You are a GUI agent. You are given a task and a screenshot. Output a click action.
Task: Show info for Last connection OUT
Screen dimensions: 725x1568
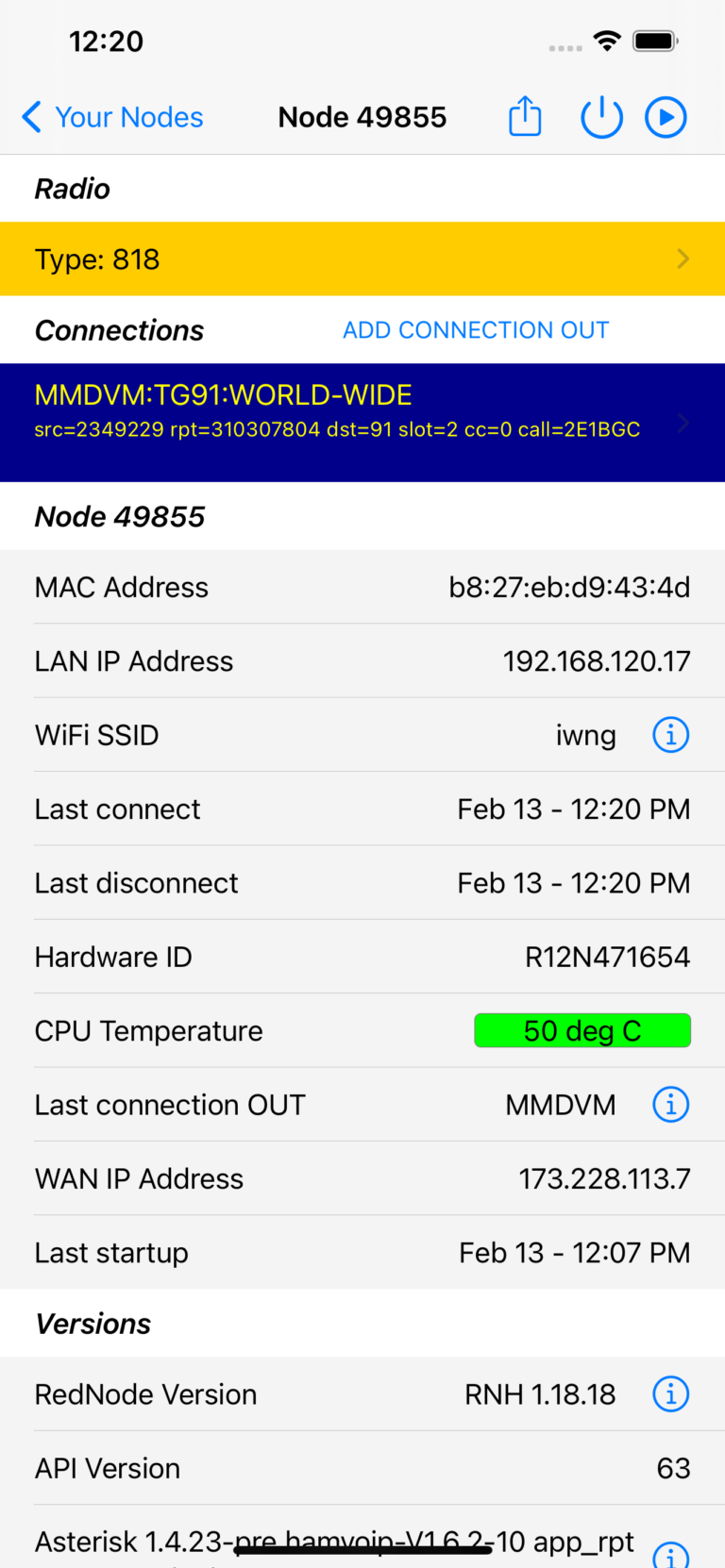point(671,1105)
